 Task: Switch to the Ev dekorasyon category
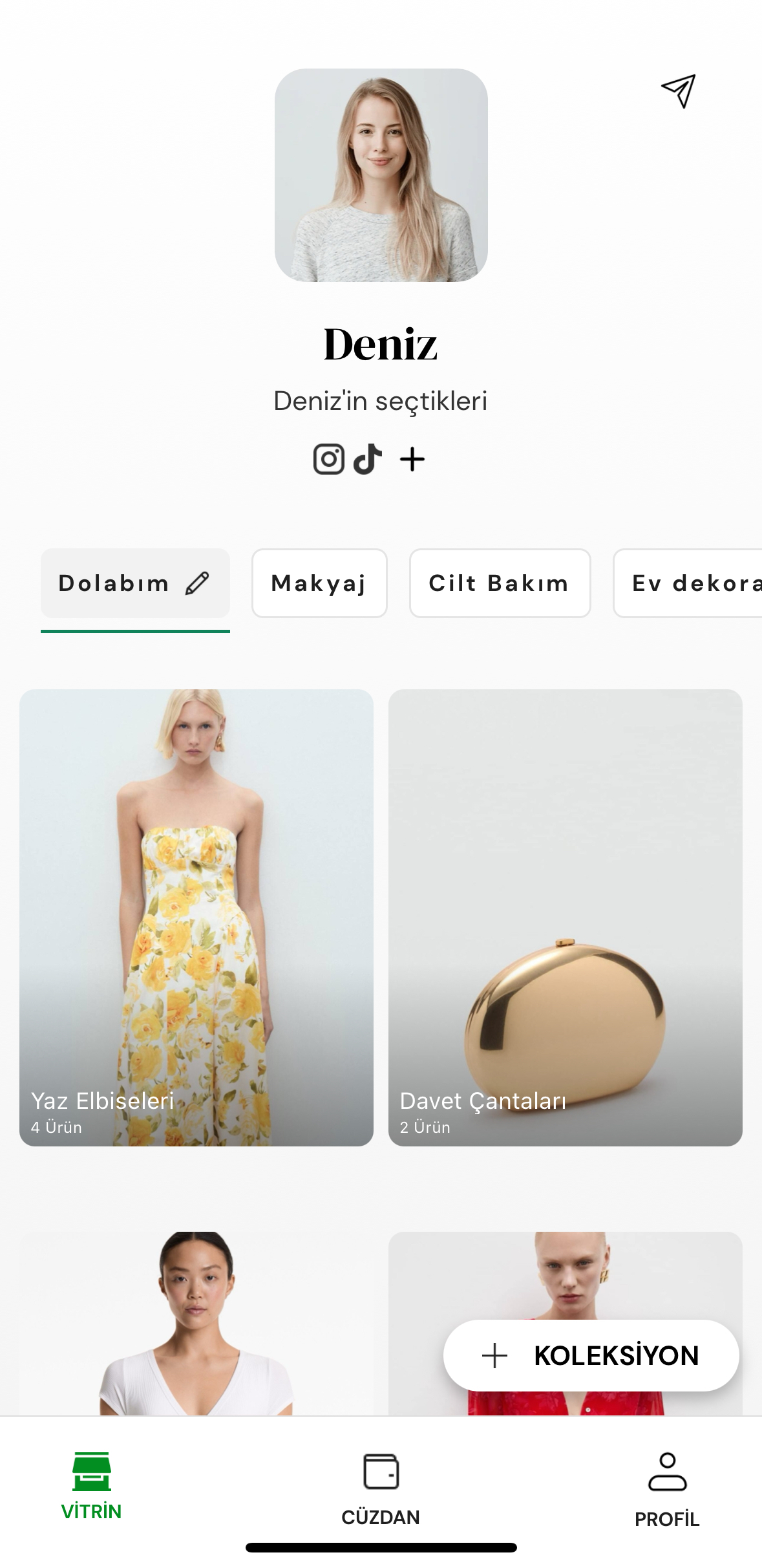click(692, 583)
